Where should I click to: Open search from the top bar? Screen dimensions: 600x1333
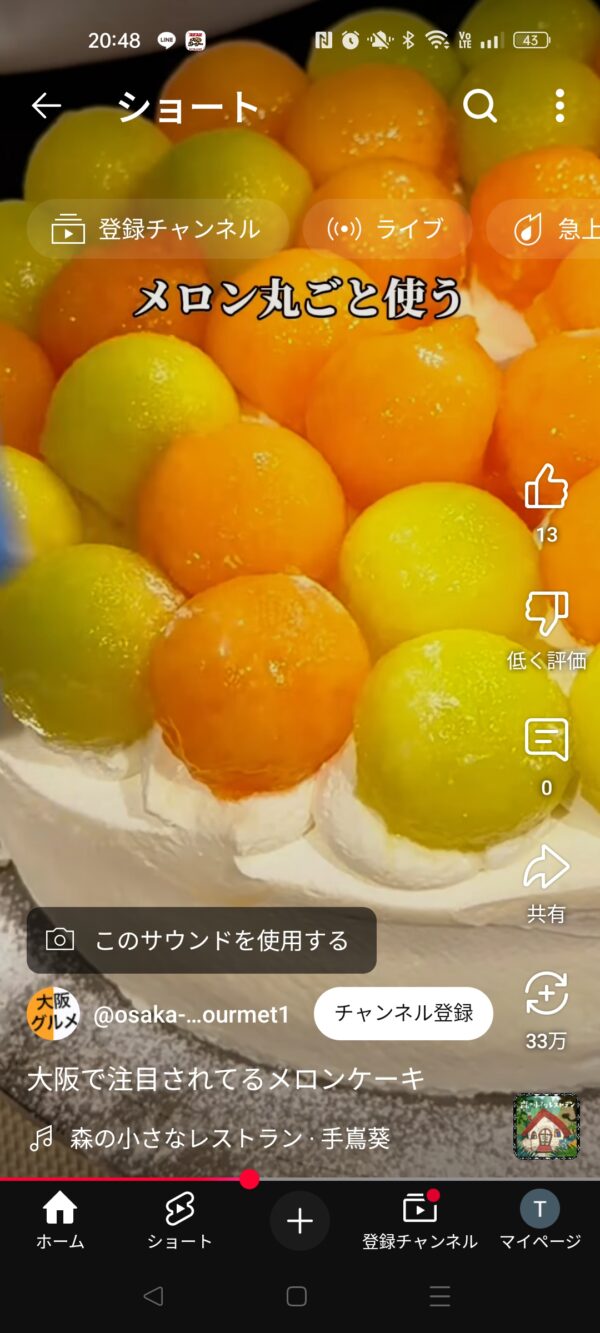(480, 106)
